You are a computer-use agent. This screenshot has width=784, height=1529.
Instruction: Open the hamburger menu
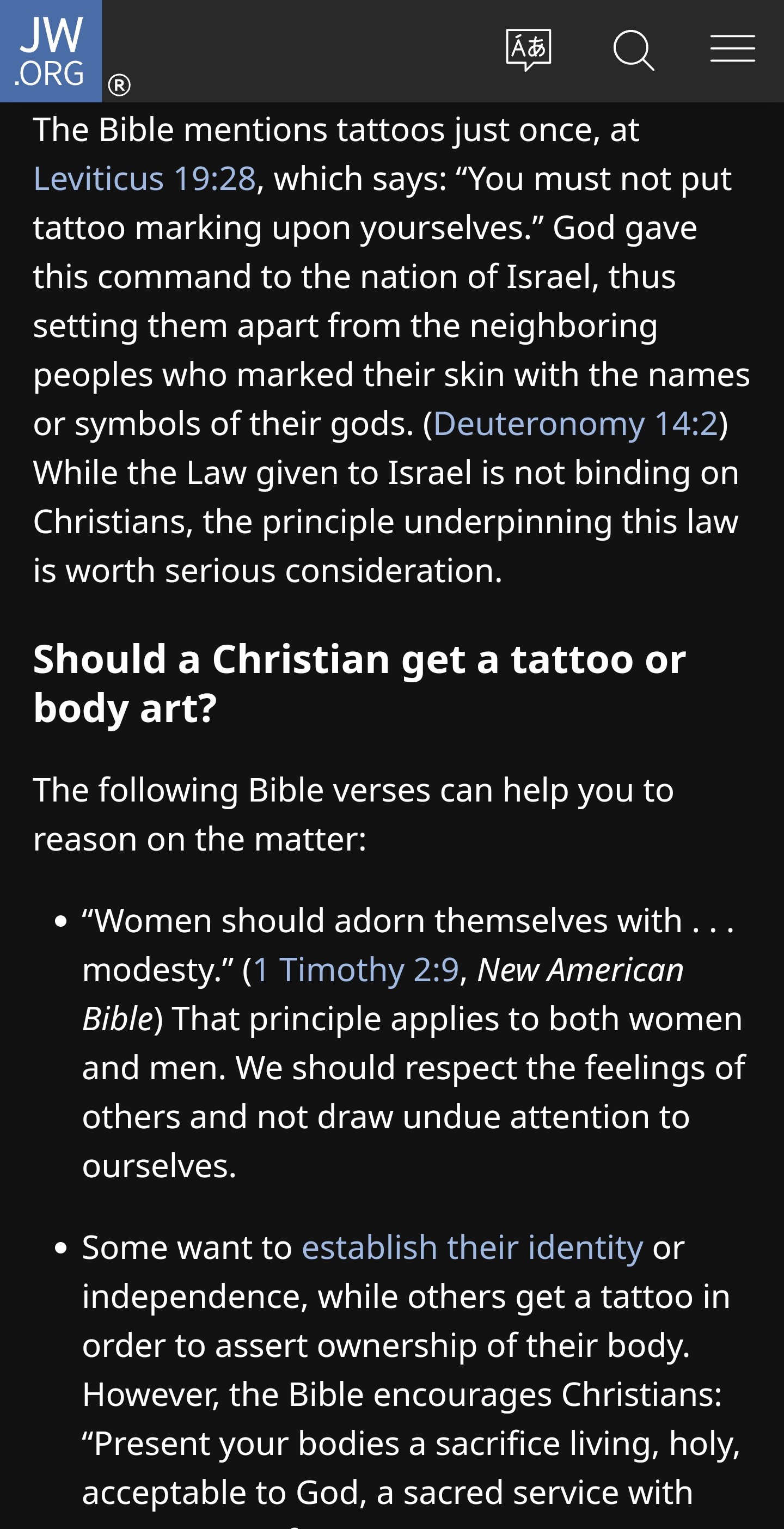click(x=732, y=48)
